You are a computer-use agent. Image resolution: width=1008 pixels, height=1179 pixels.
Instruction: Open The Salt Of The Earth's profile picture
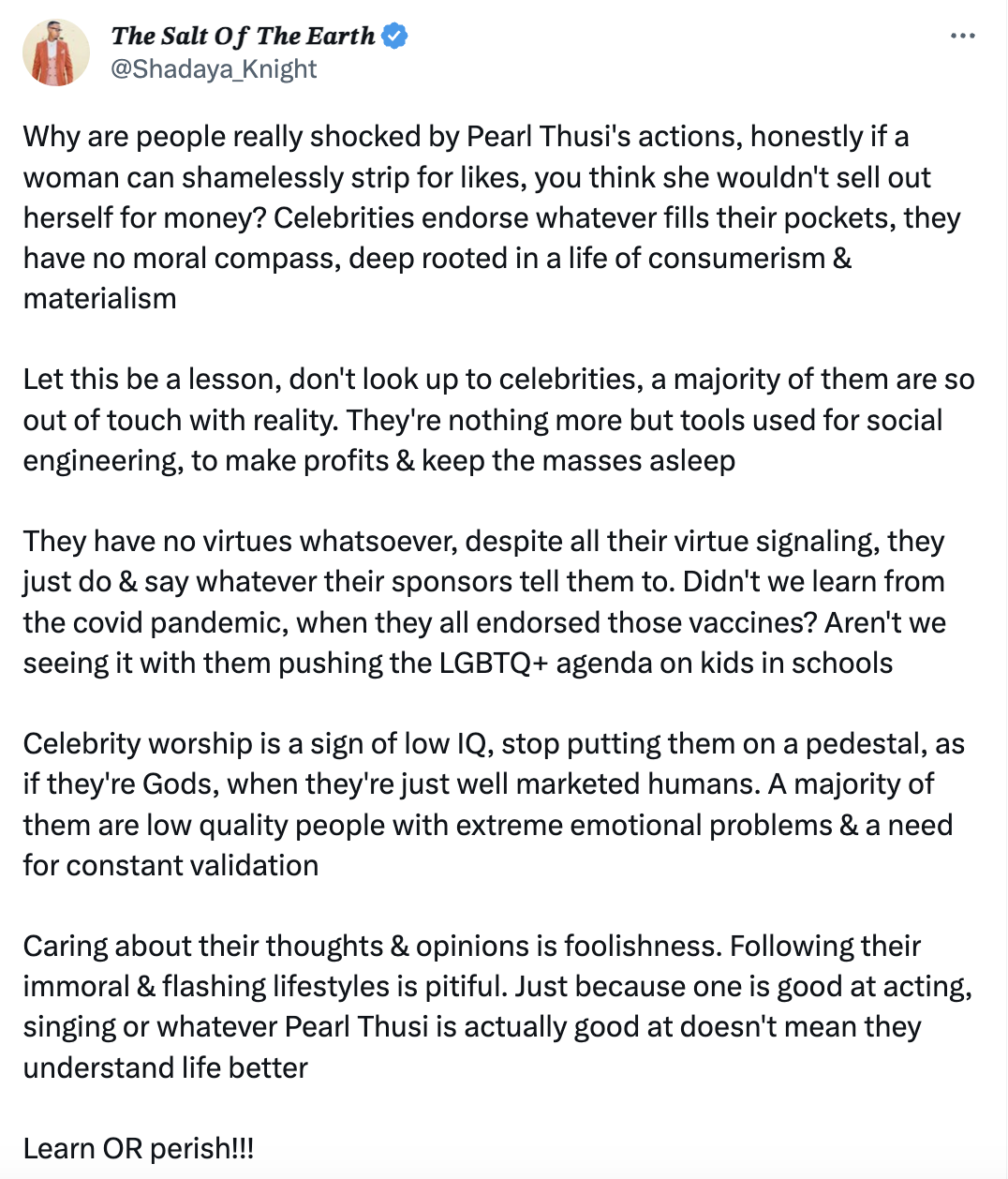click(55, 52)
